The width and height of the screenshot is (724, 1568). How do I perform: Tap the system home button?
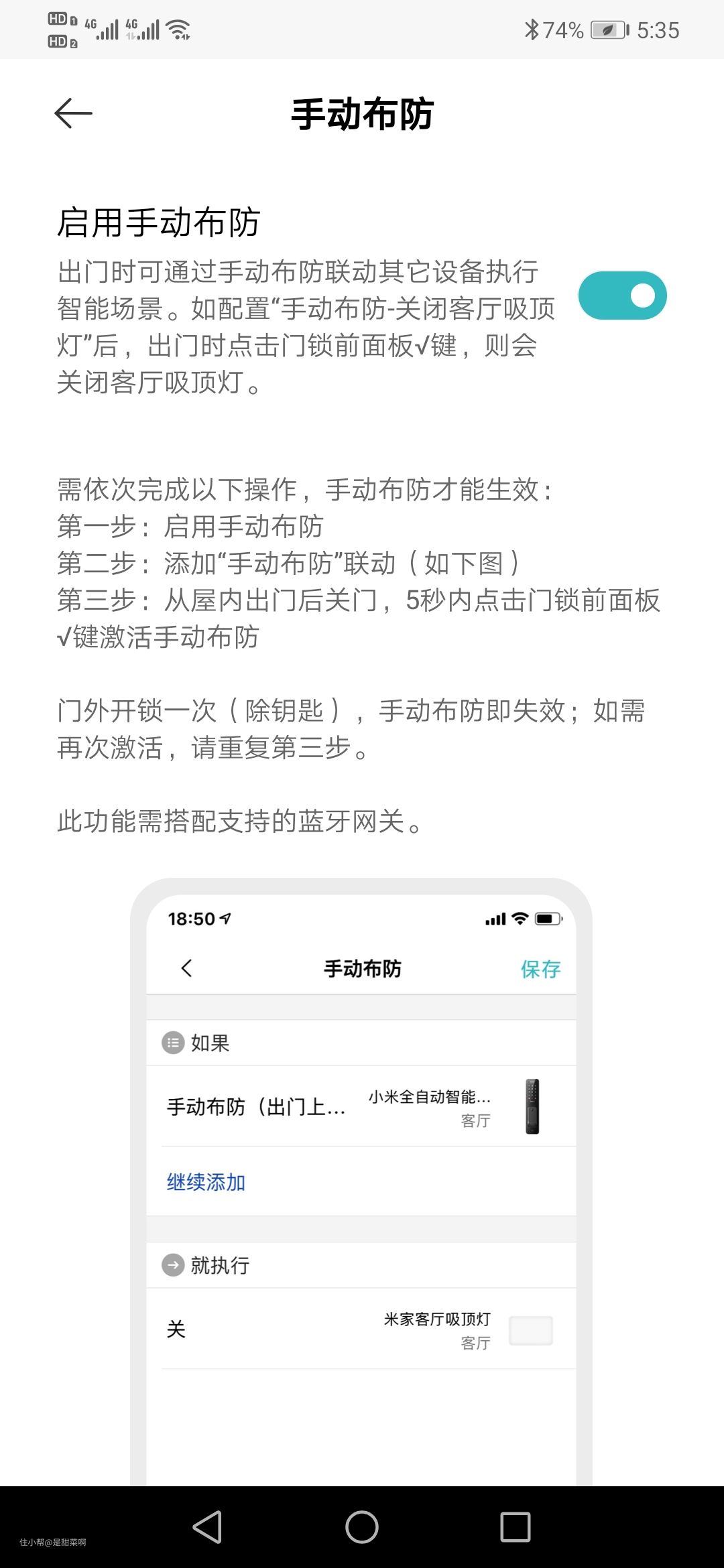(362, 1527)
